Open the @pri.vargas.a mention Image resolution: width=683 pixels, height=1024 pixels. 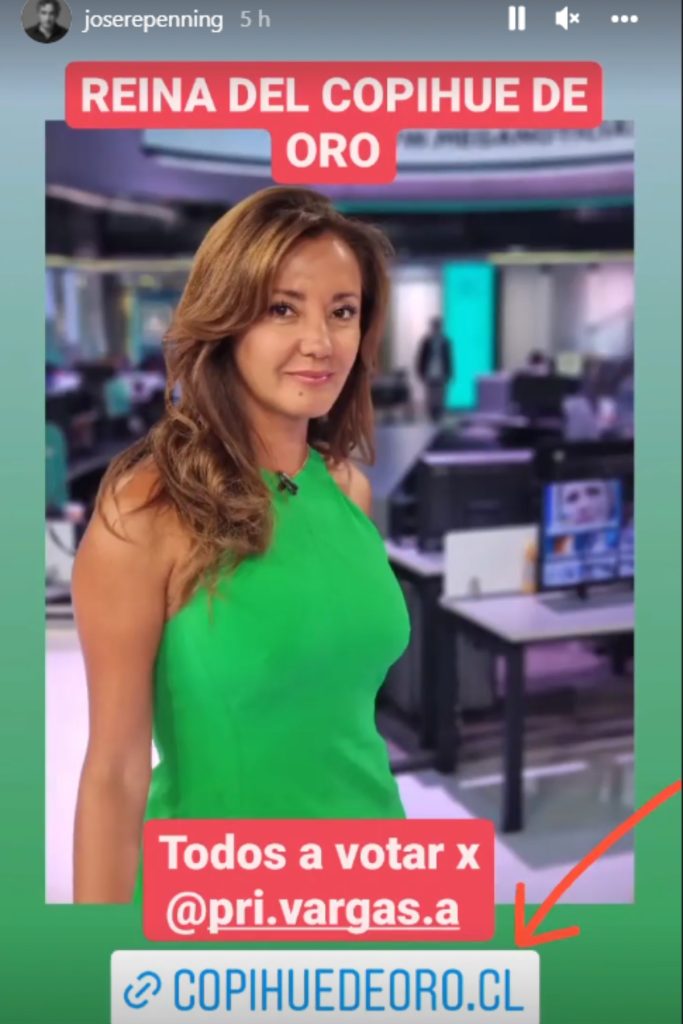click(312, 912)
